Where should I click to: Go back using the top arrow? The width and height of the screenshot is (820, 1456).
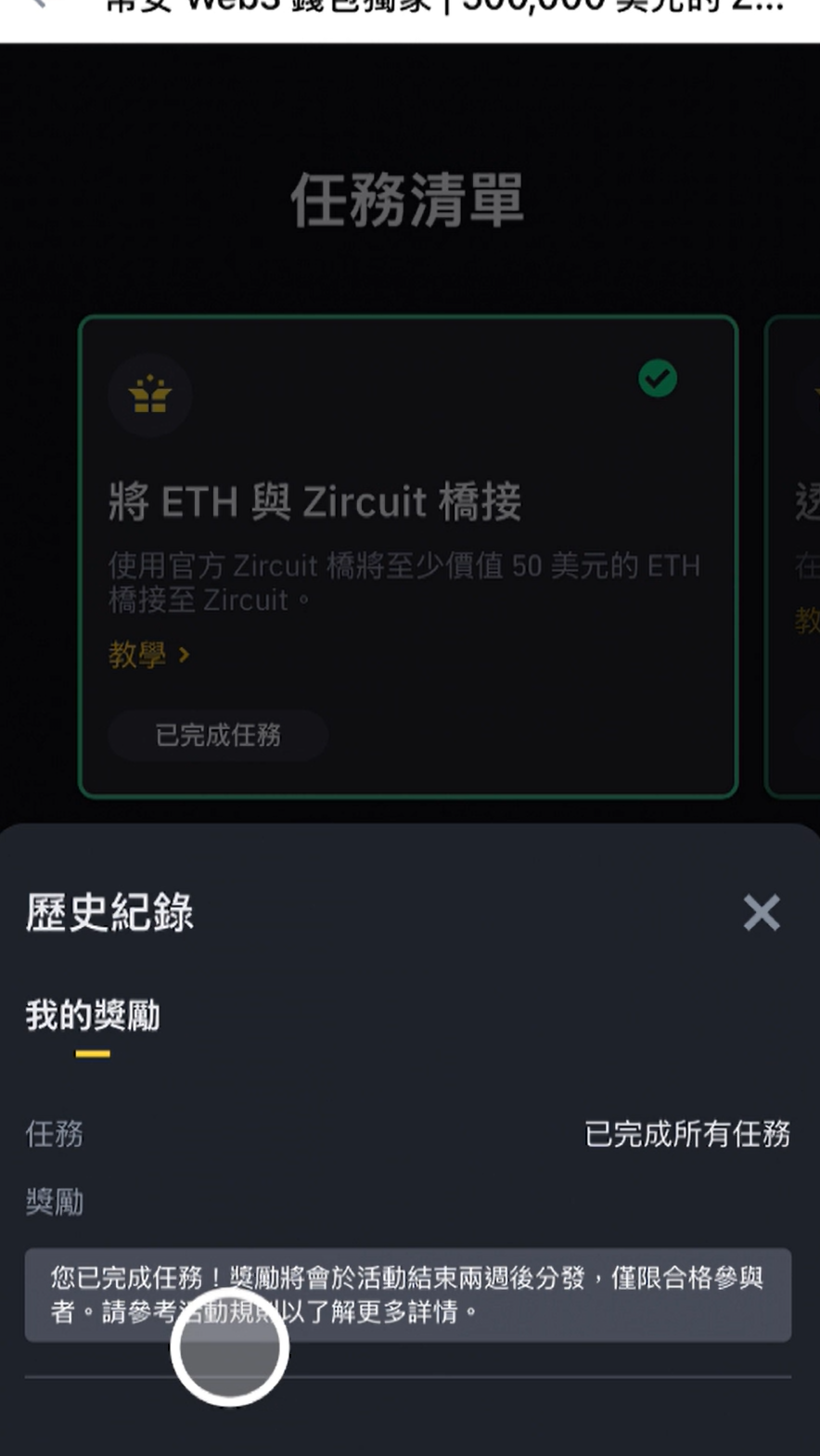[x=37, y=5]
